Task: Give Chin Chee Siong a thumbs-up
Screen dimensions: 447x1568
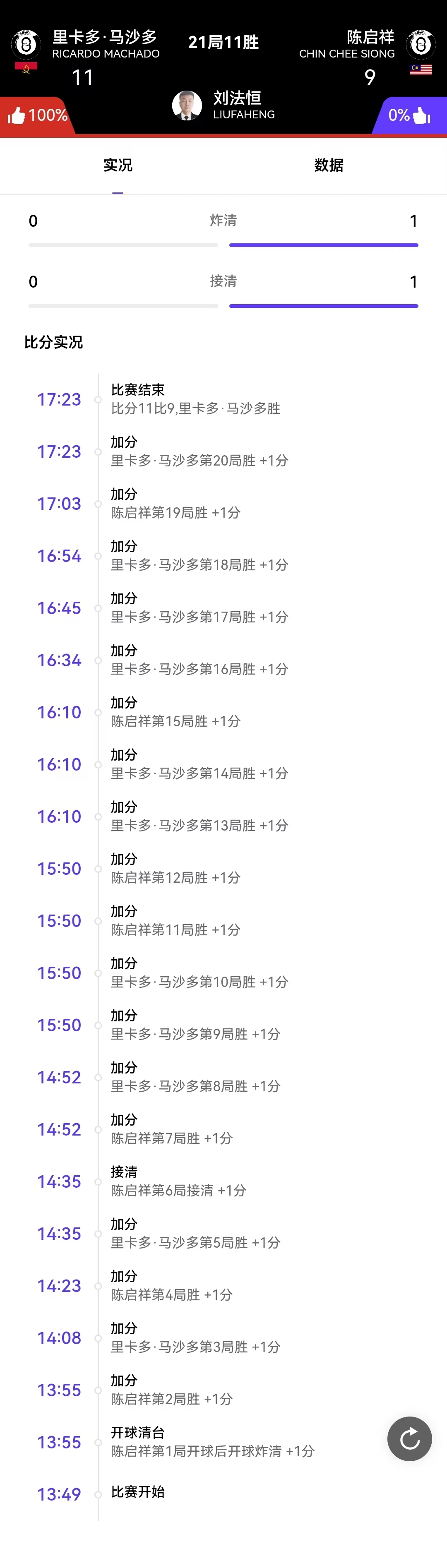Action: pyautogui.click(x=421, y=115)
